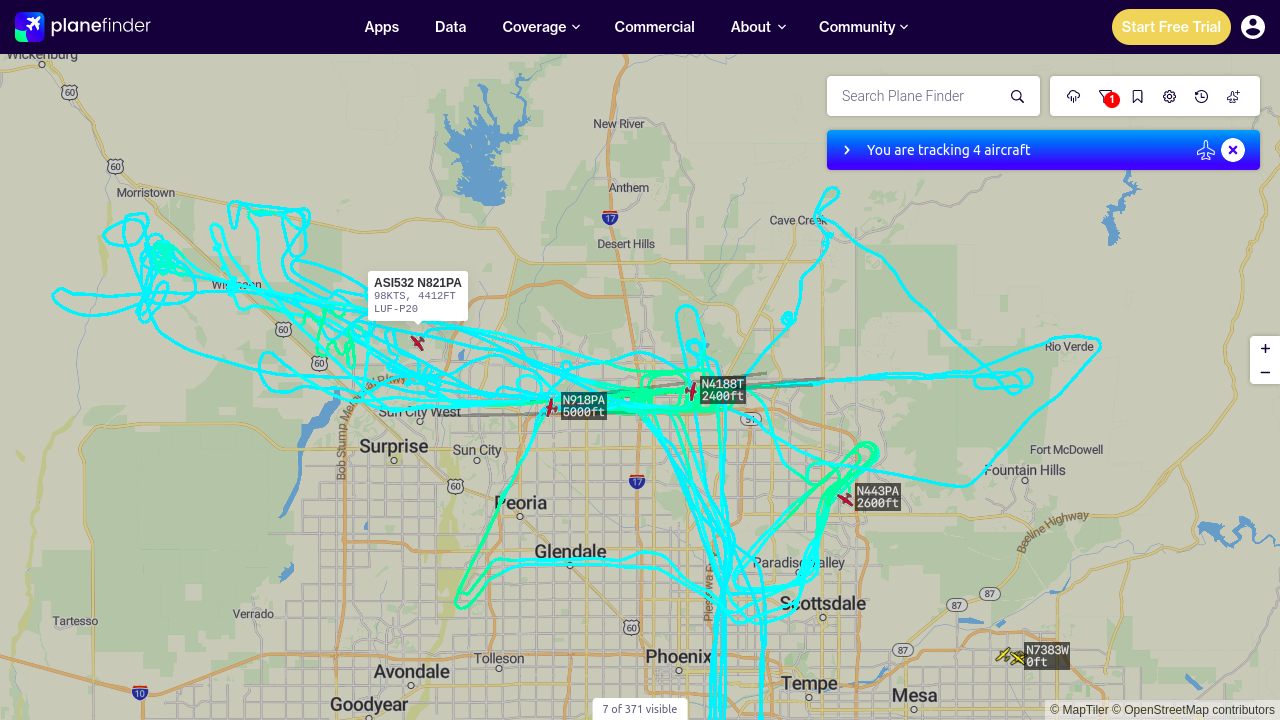Viewport: 1280px width, 720px height.
Task: Expand the Coverage dropdown menu
Action: pos(541,27)
